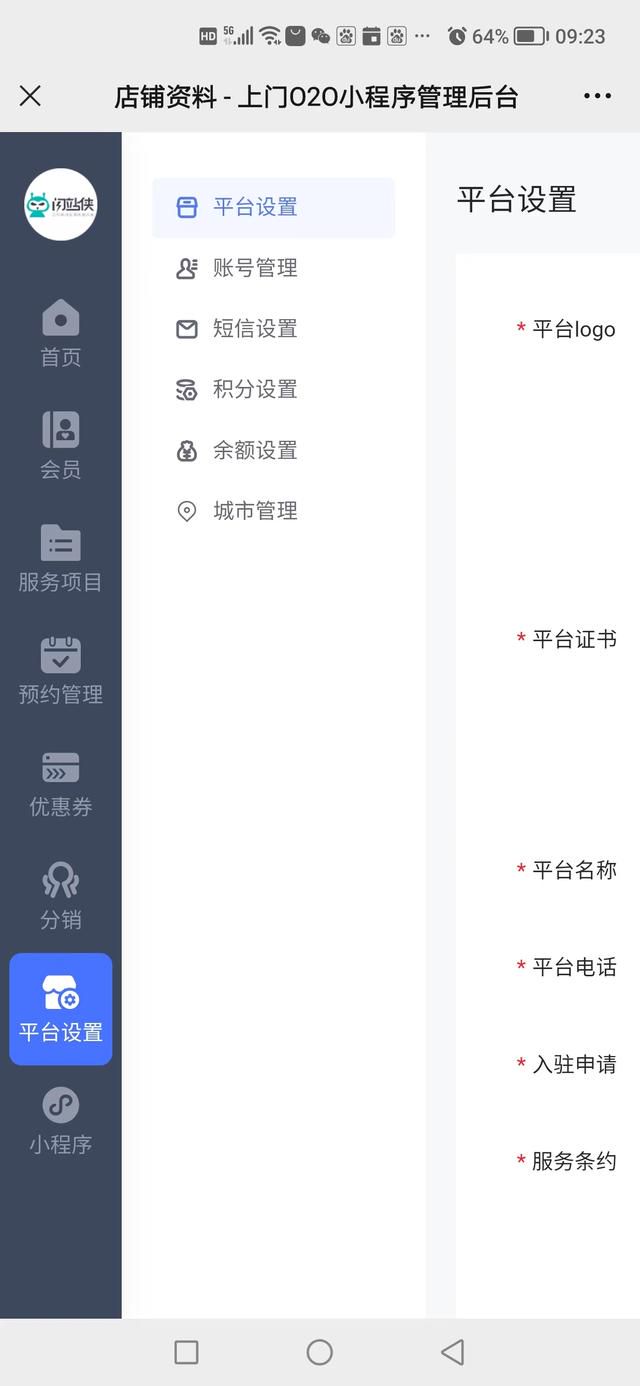Open the three-dot overflow menu

tap(597, 96)
